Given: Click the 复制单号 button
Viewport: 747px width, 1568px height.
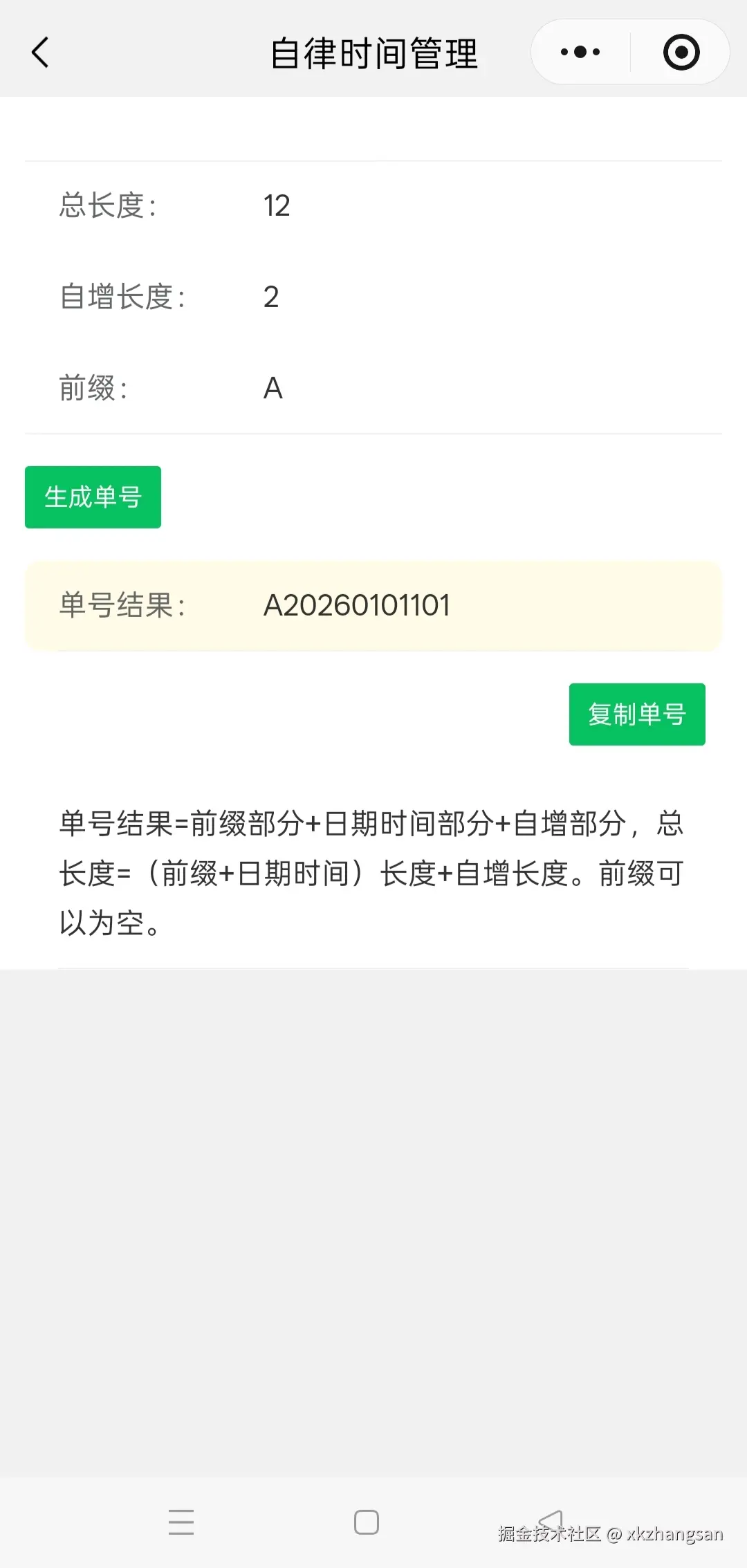Looking at the screenshot, I should pos(636,714).
